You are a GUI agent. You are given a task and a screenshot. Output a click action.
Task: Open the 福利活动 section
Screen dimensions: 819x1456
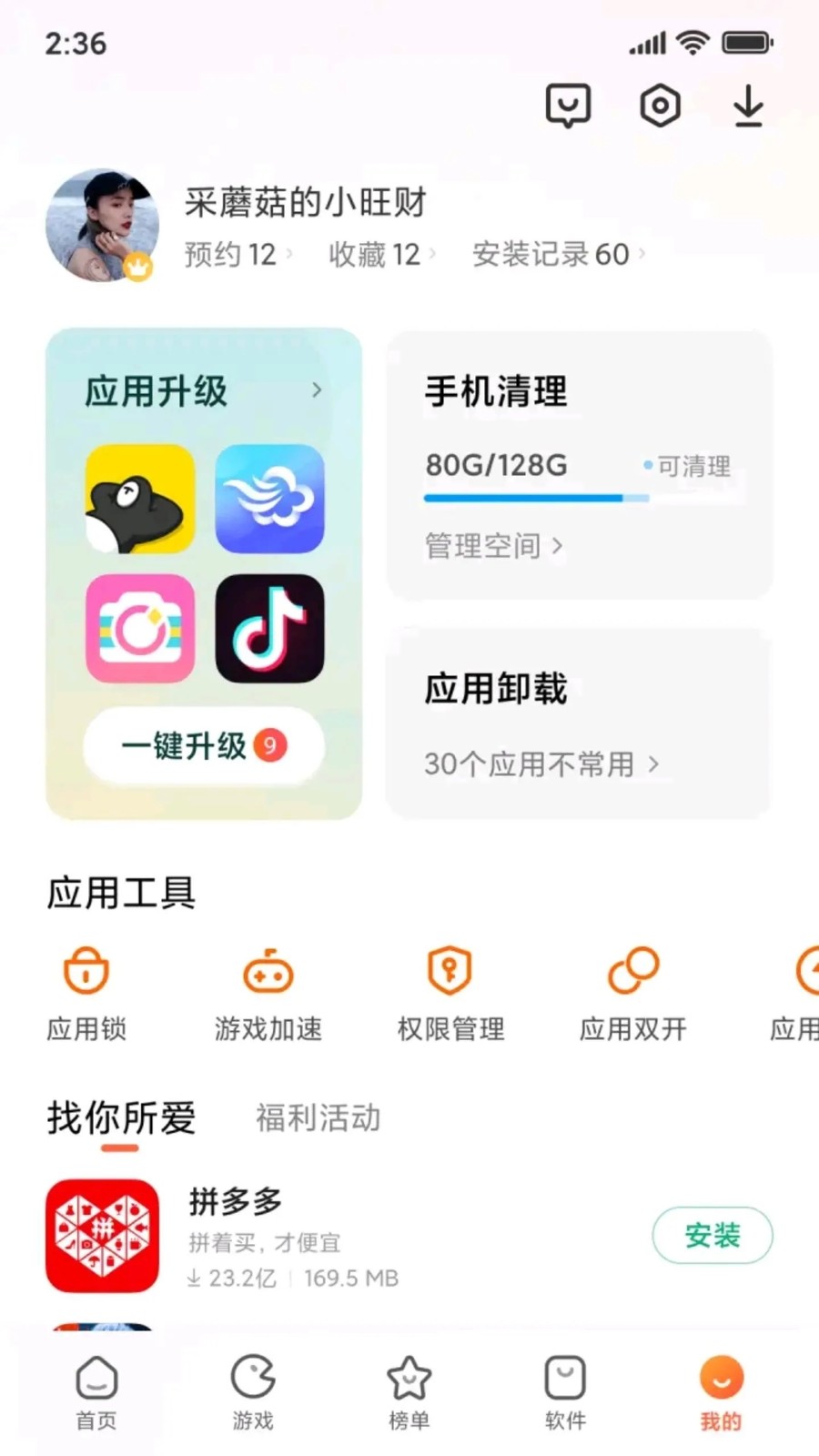point(317,1118)
